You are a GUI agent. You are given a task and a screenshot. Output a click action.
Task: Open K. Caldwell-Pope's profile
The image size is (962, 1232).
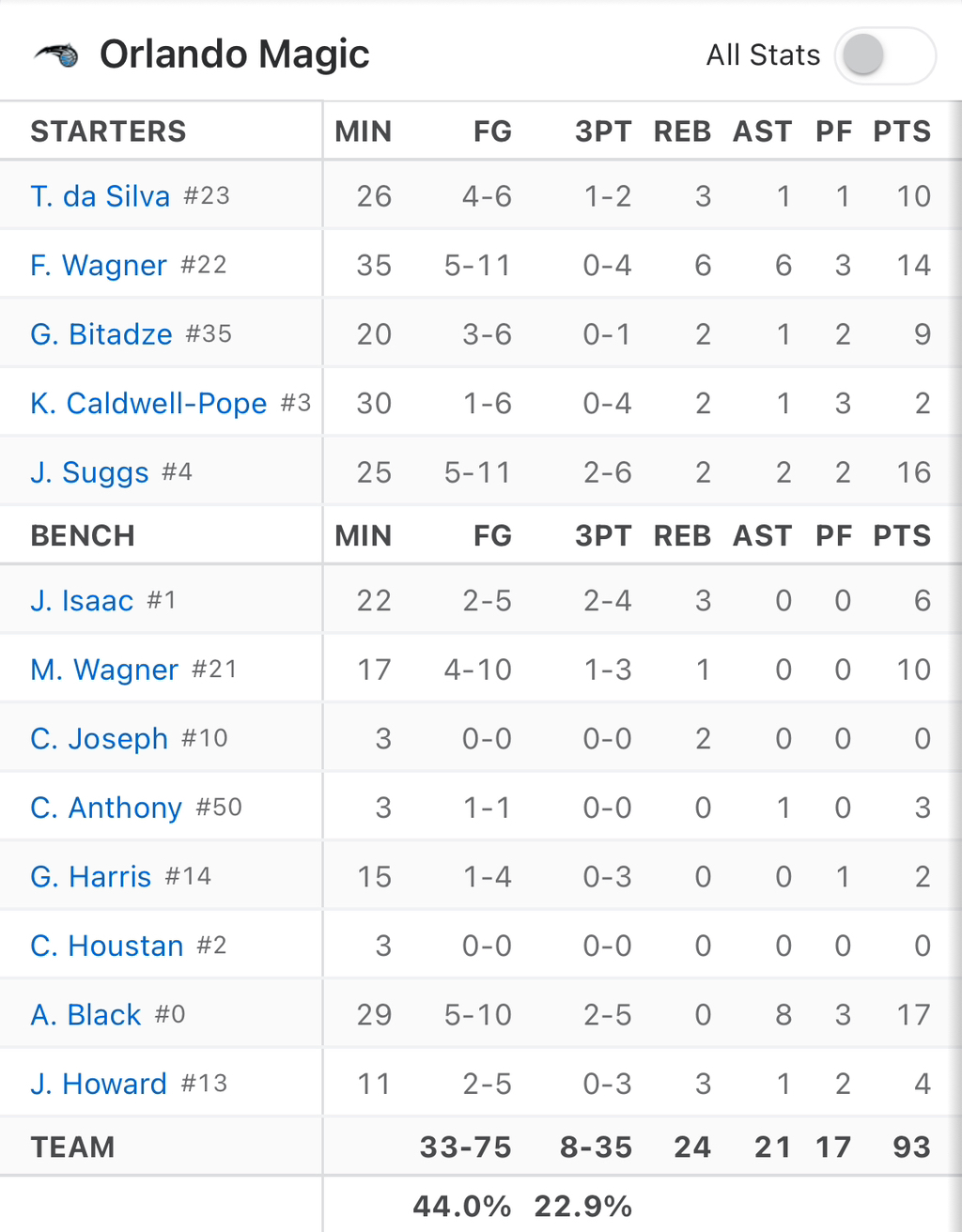click(148, 404)
